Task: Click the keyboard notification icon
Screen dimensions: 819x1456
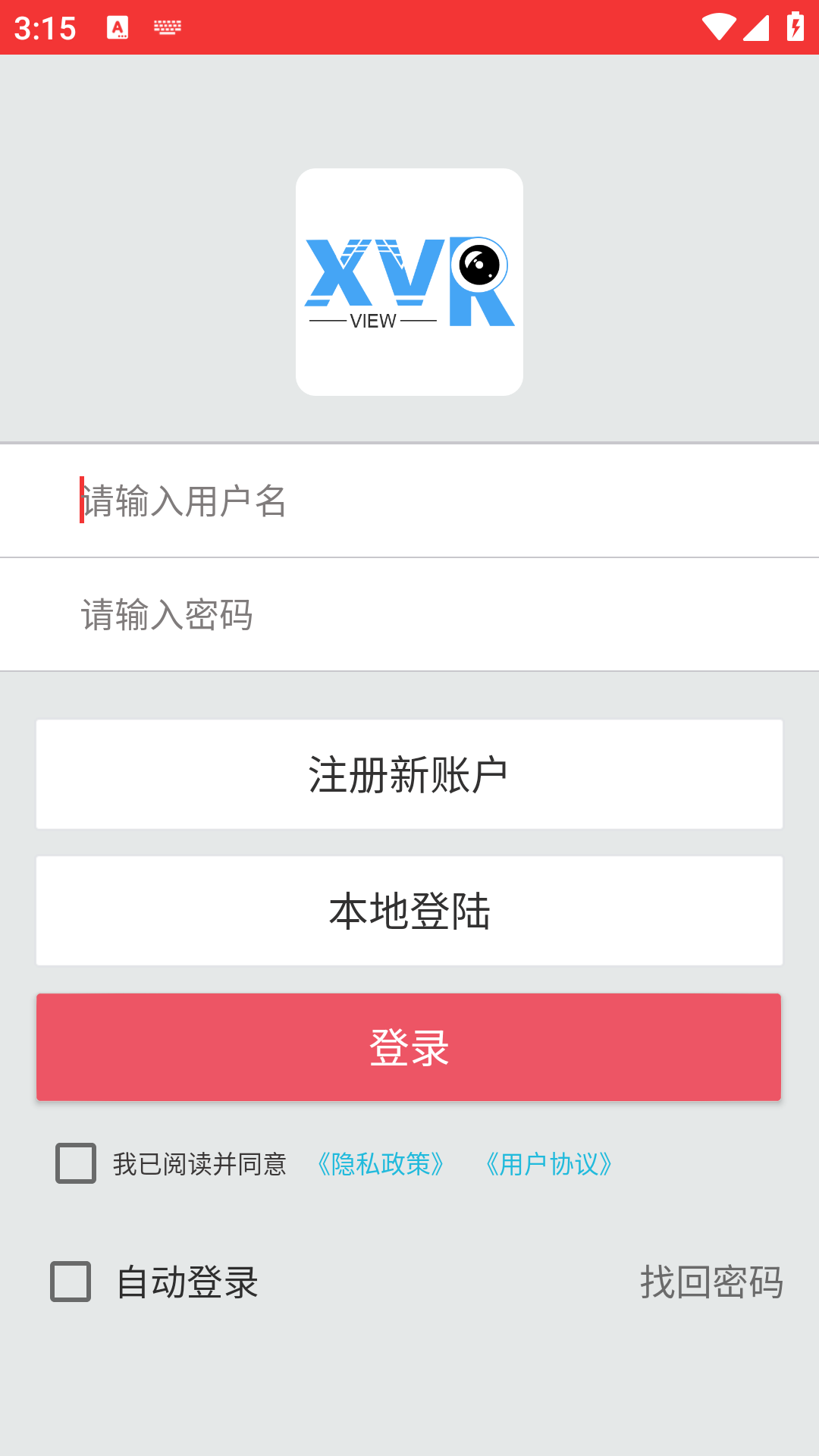Action: 166,27
